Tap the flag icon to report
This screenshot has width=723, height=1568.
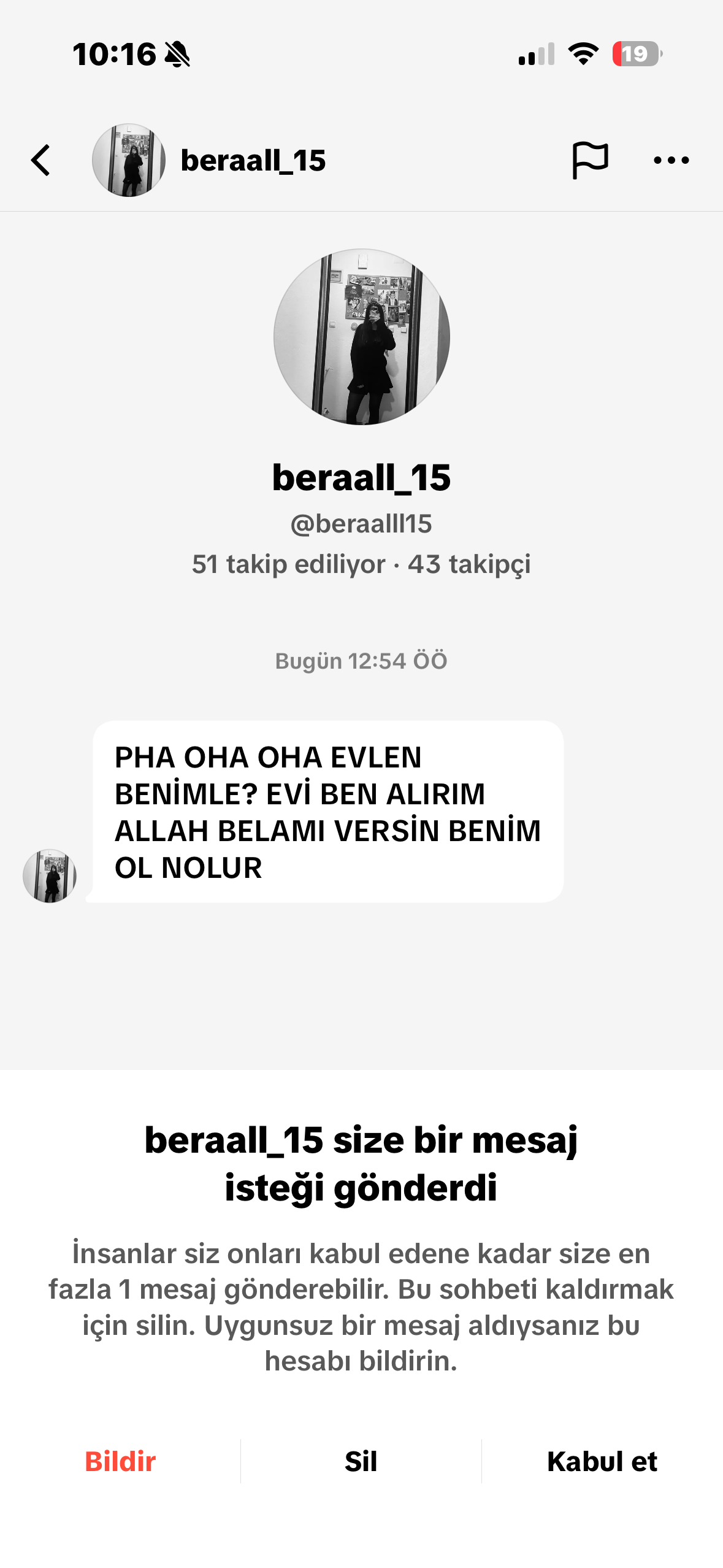click(x=589, y=160)
